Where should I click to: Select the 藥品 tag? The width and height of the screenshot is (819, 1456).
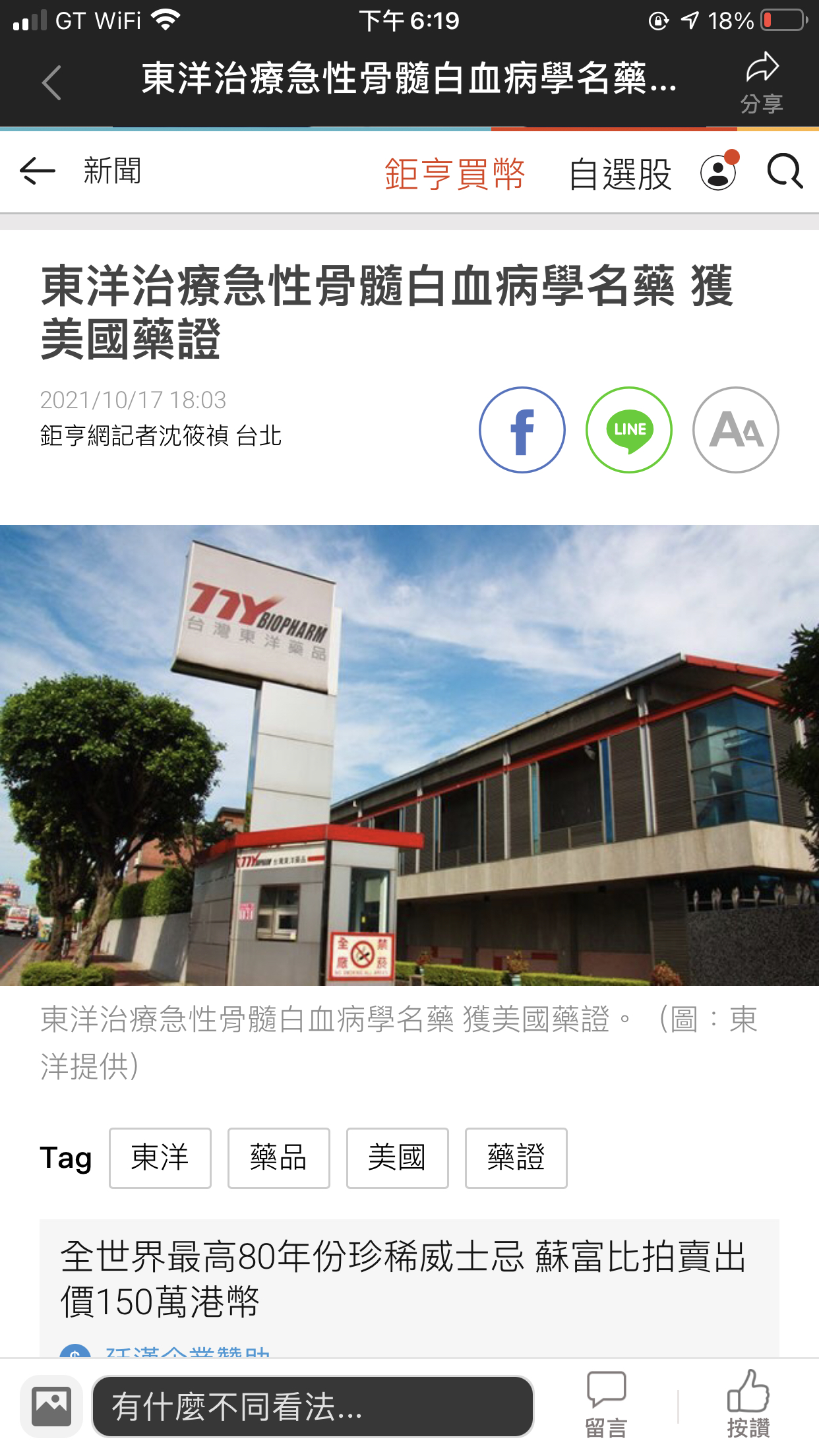[278, 1158]
